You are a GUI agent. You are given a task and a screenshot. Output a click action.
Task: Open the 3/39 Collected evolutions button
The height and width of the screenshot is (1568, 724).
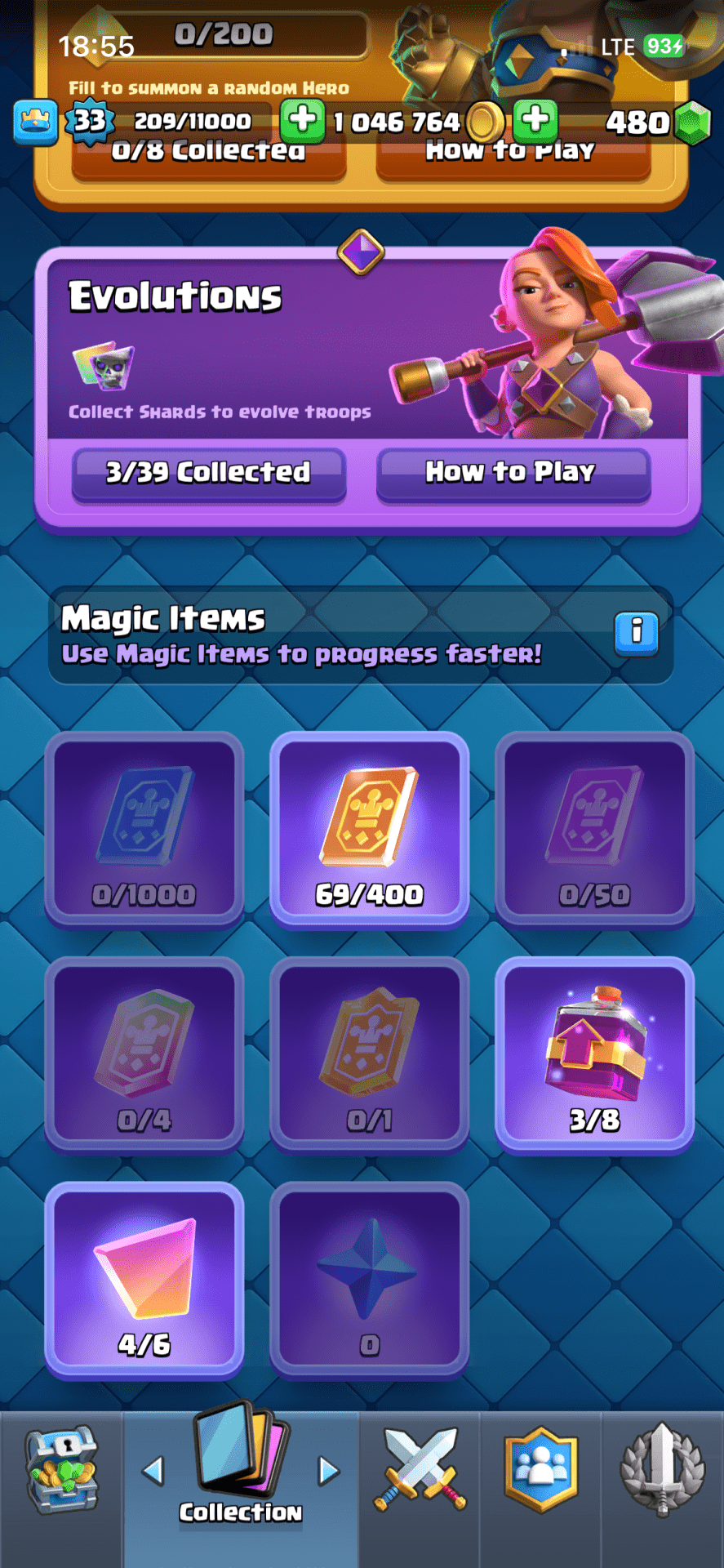click(x=209, y=473)
